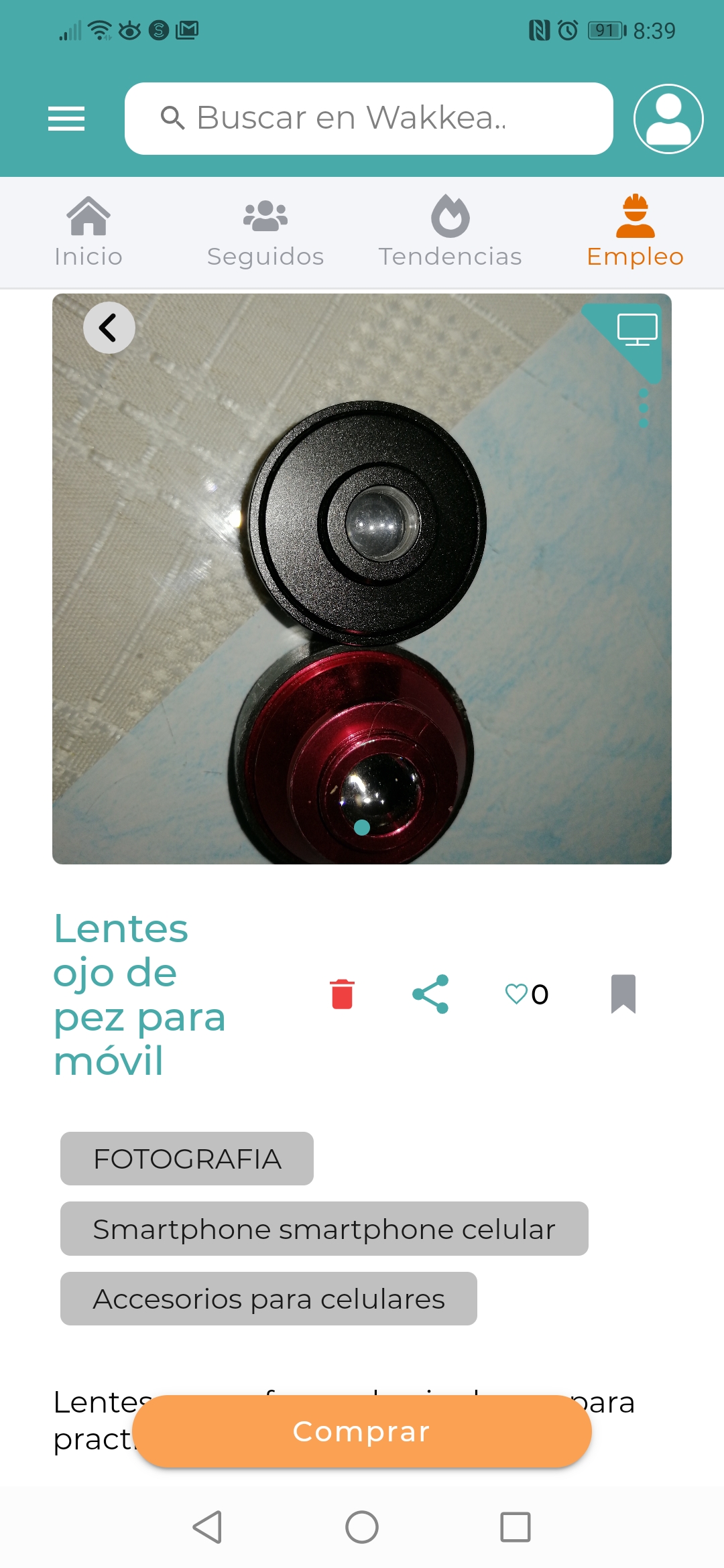Open the hamburger drawer menu
Screen dimensions: 724x1568
(x=66, y=119)
